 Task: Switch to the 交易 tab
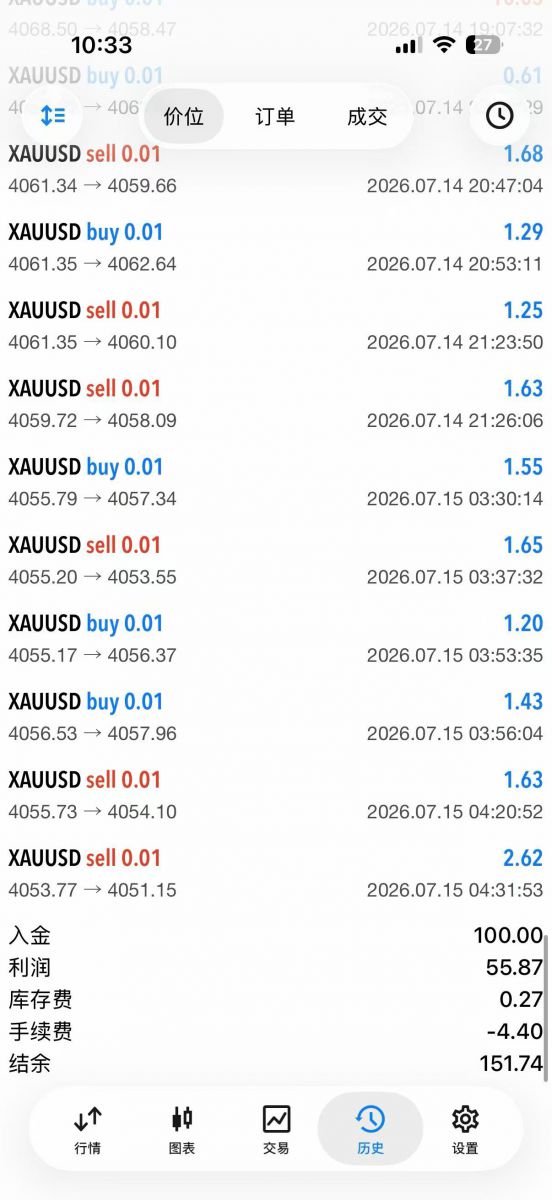pyautogui.click(x=276, y=1130)
